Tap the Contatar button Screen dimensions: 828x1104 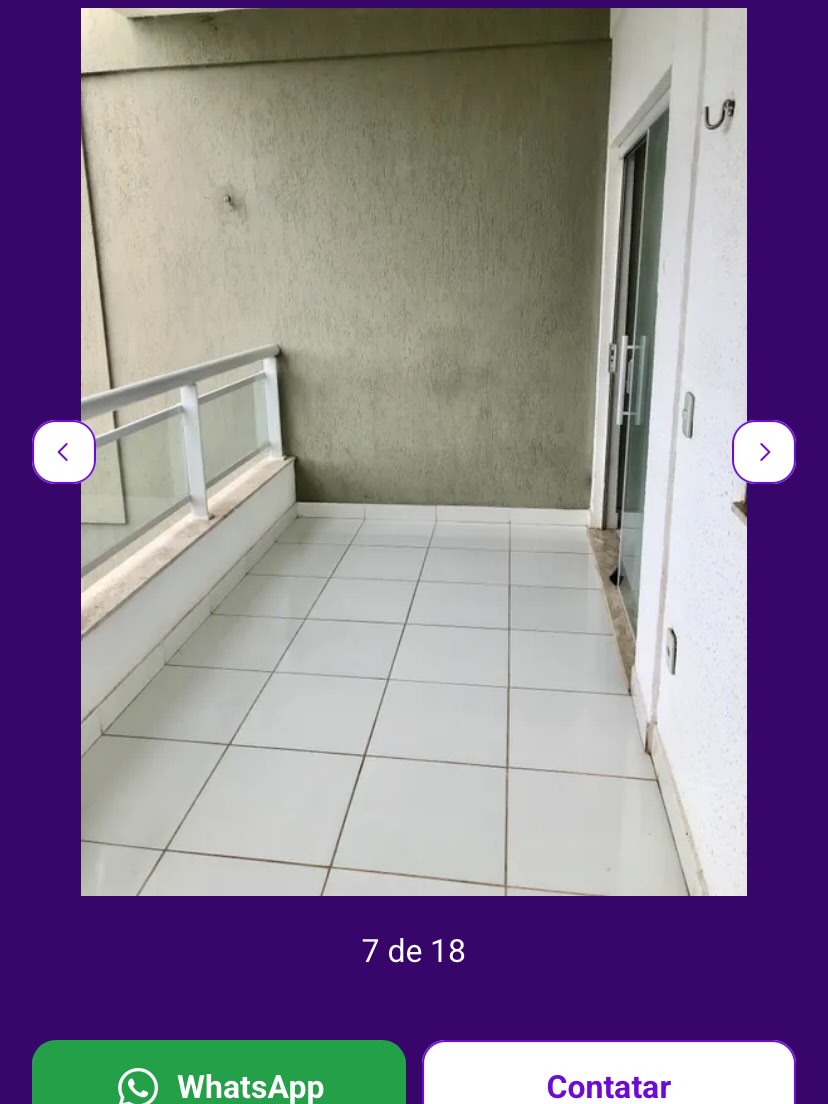[608, 1078]
